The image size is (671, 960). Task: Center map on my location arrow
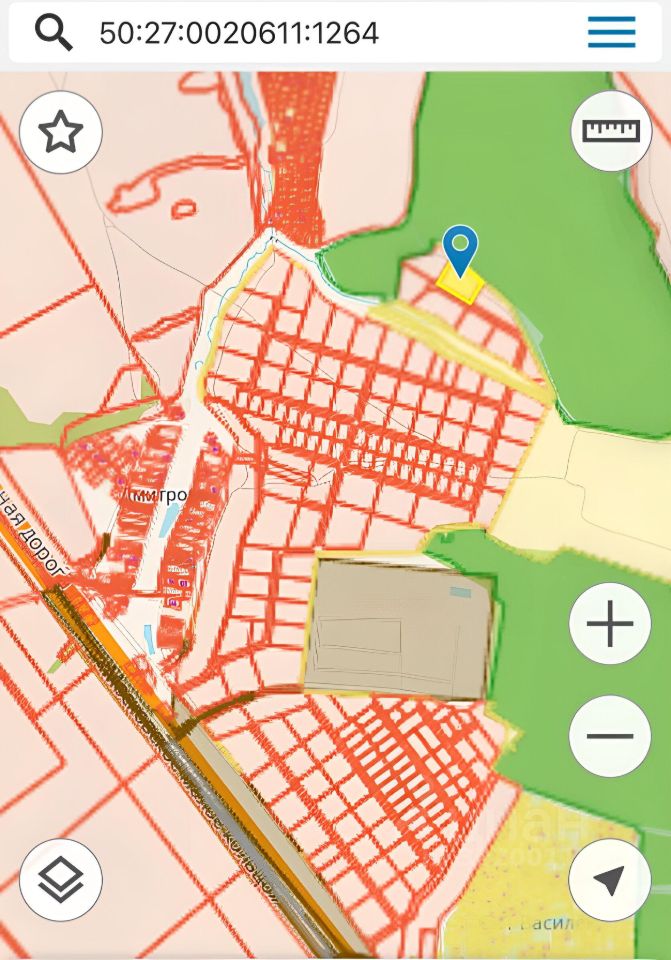[609, 880]
